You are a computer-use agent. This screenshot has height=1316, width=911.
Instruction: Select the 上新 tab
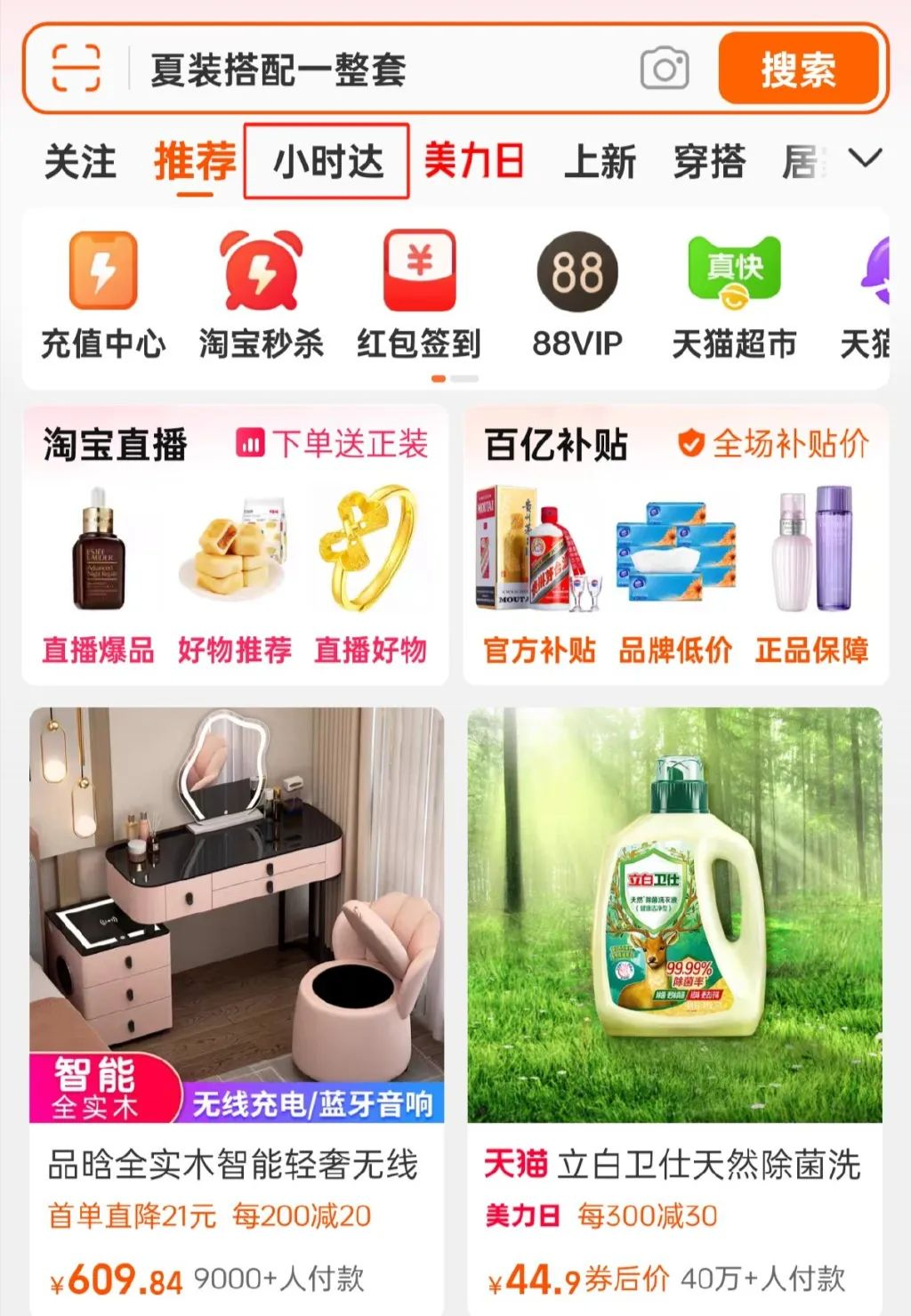pyautogui.click(x=600, y=162)
